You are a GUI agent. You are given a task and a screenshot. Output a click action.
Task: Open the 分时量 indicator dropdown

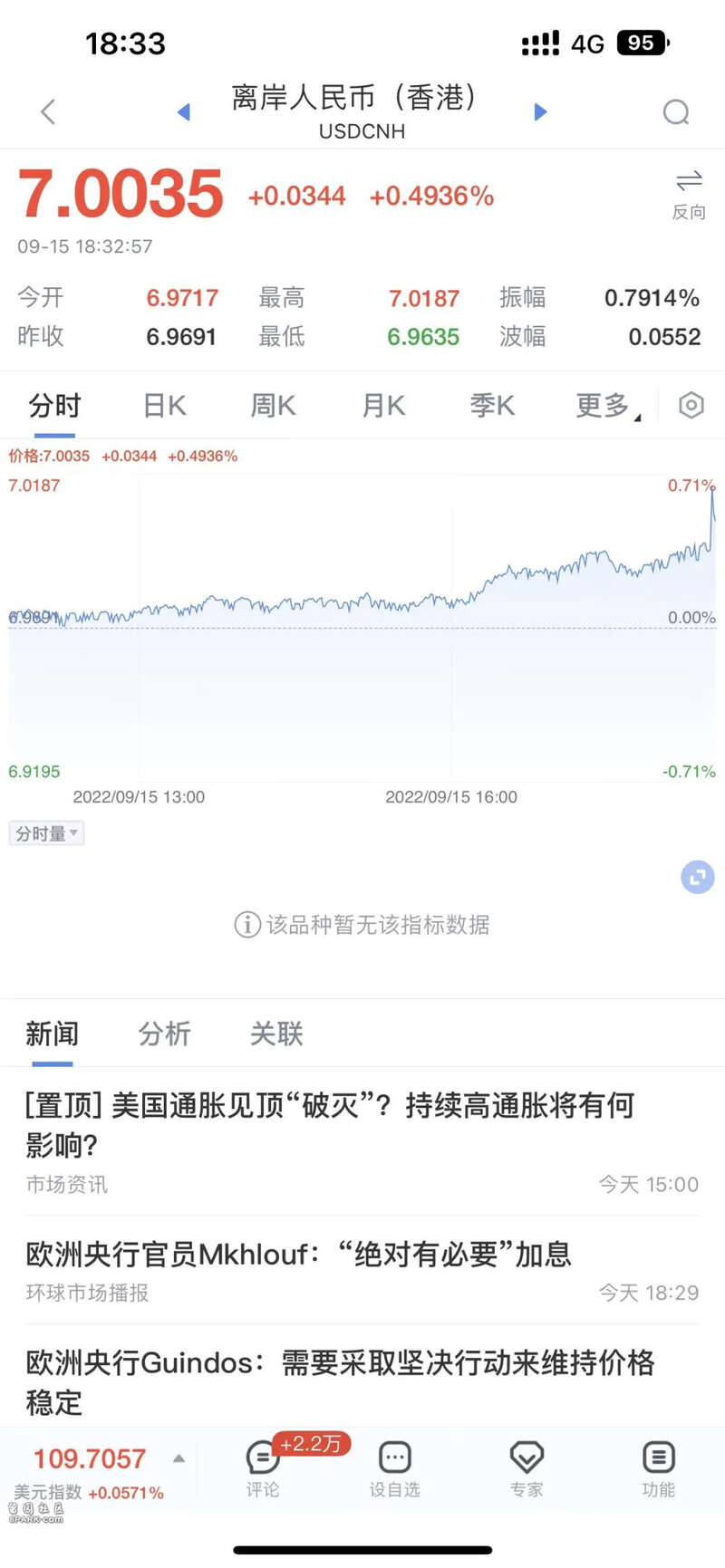(x=46, y=832)
